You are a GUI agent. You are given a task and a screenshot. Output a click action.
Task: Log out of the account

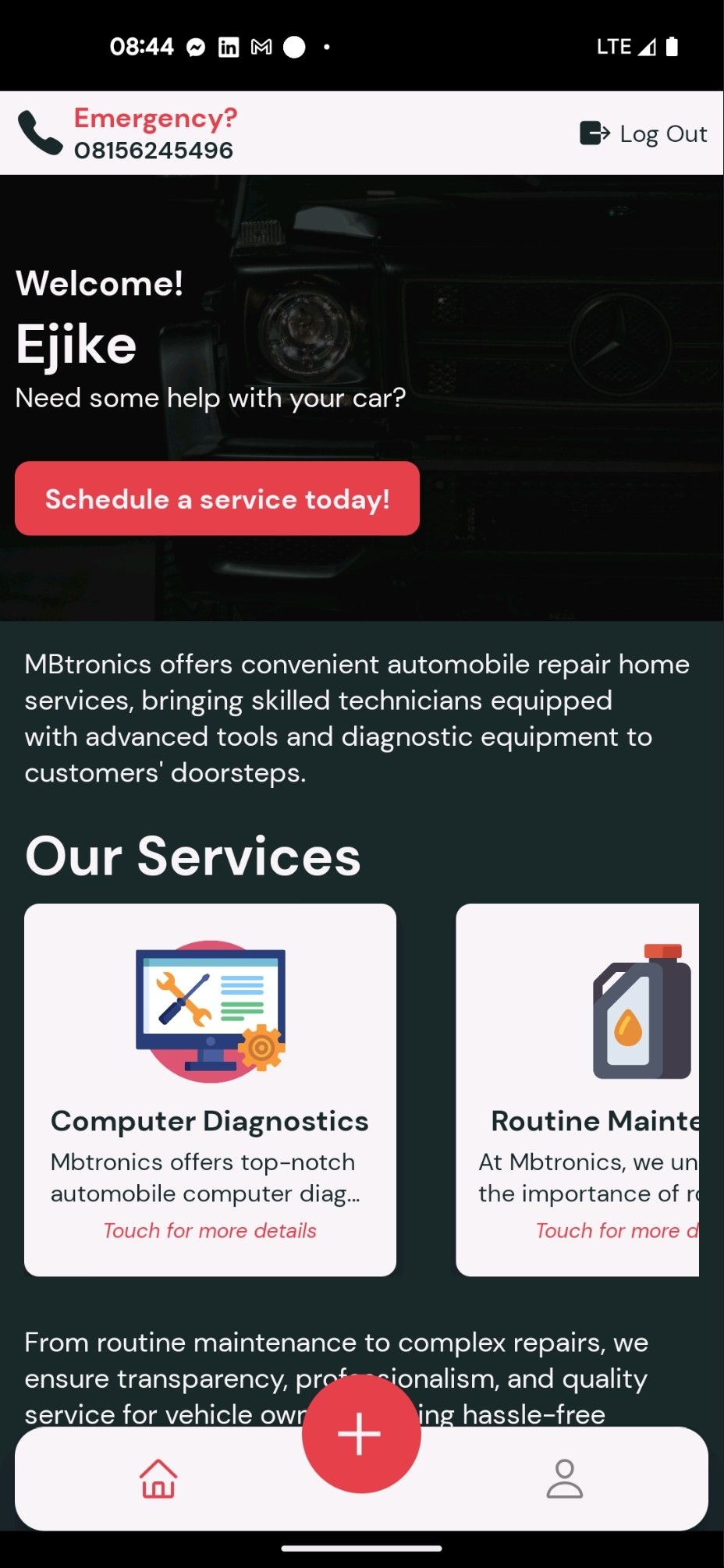pyautogui.click(x=644, y=134)
